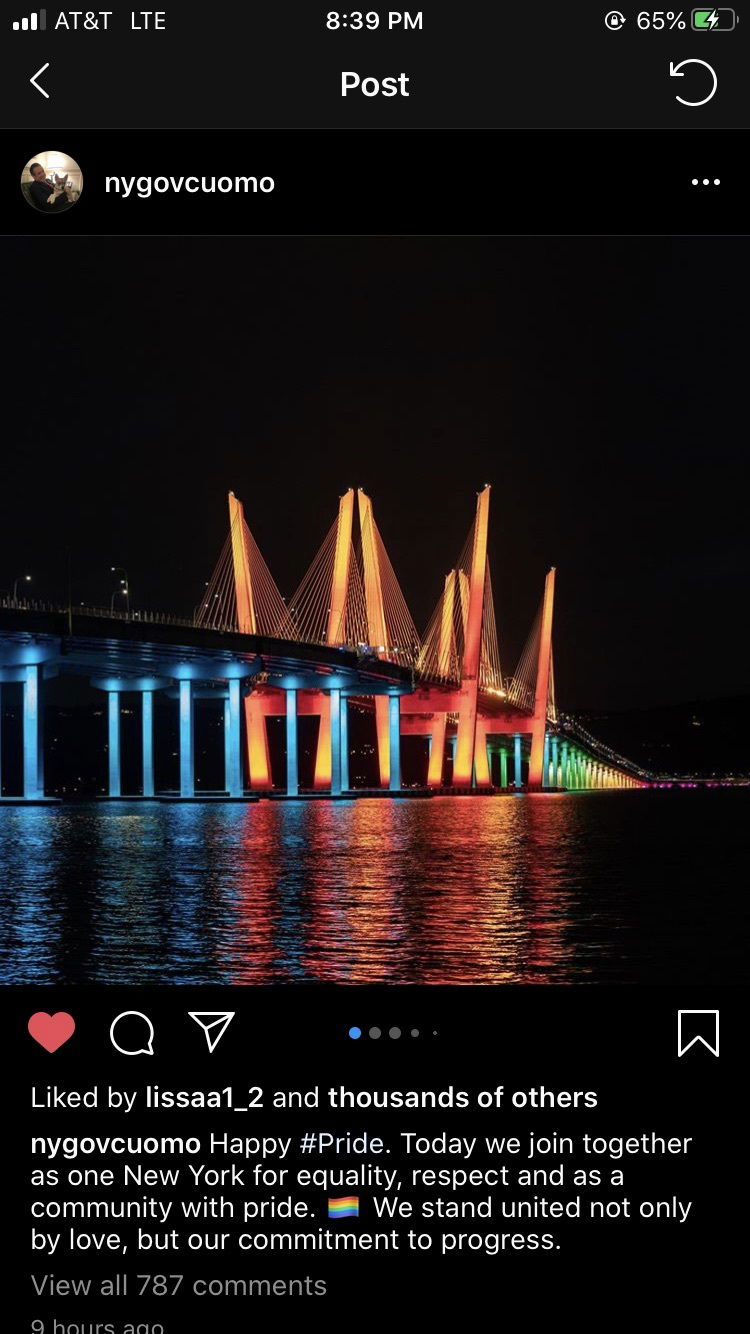
Task: Save the post with the bookmark icon
Action: point(698,1032)
